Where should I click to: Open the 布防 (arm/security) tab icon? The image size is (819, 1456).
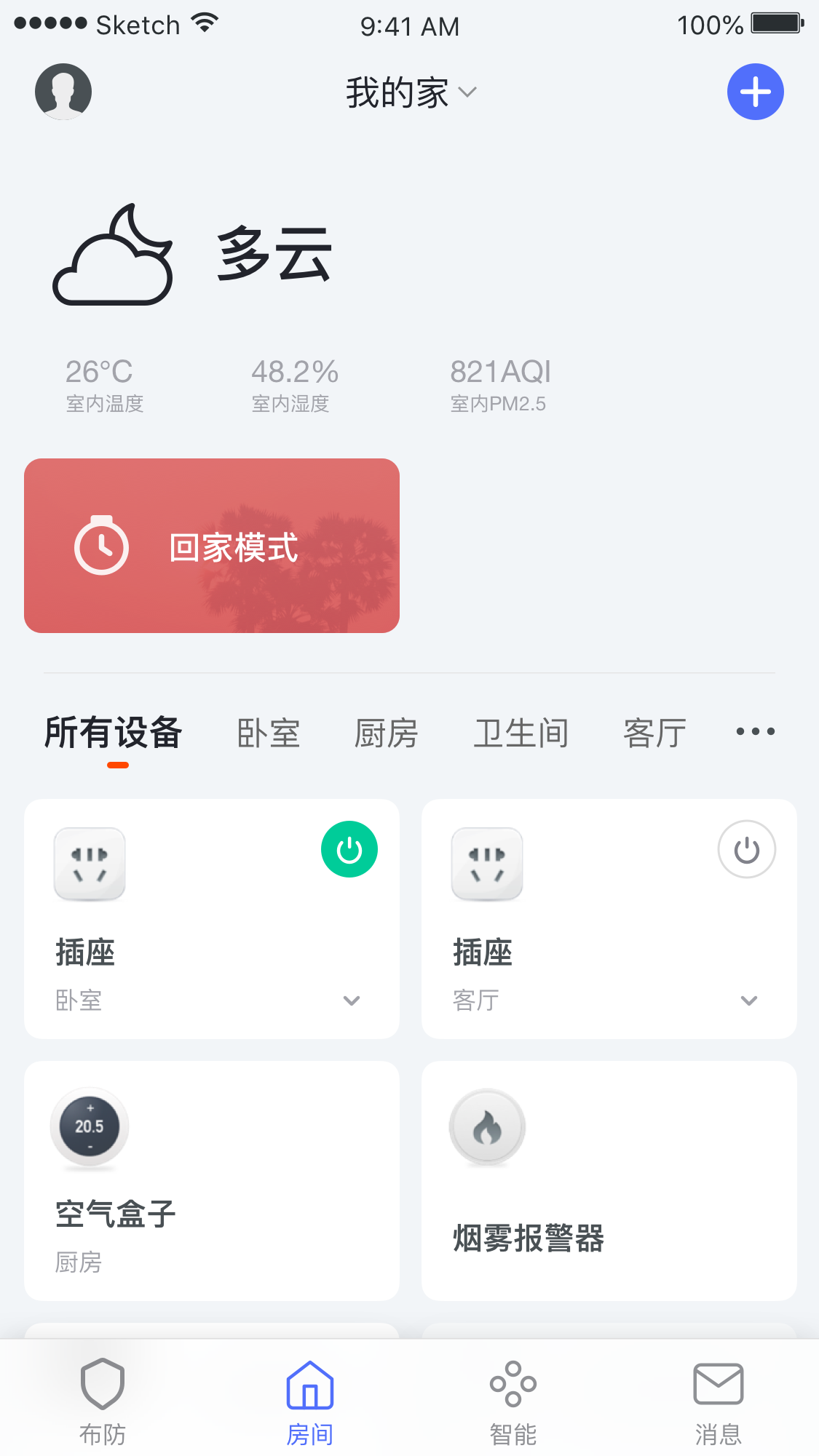pyautogui.click(x=102, y=1383)
